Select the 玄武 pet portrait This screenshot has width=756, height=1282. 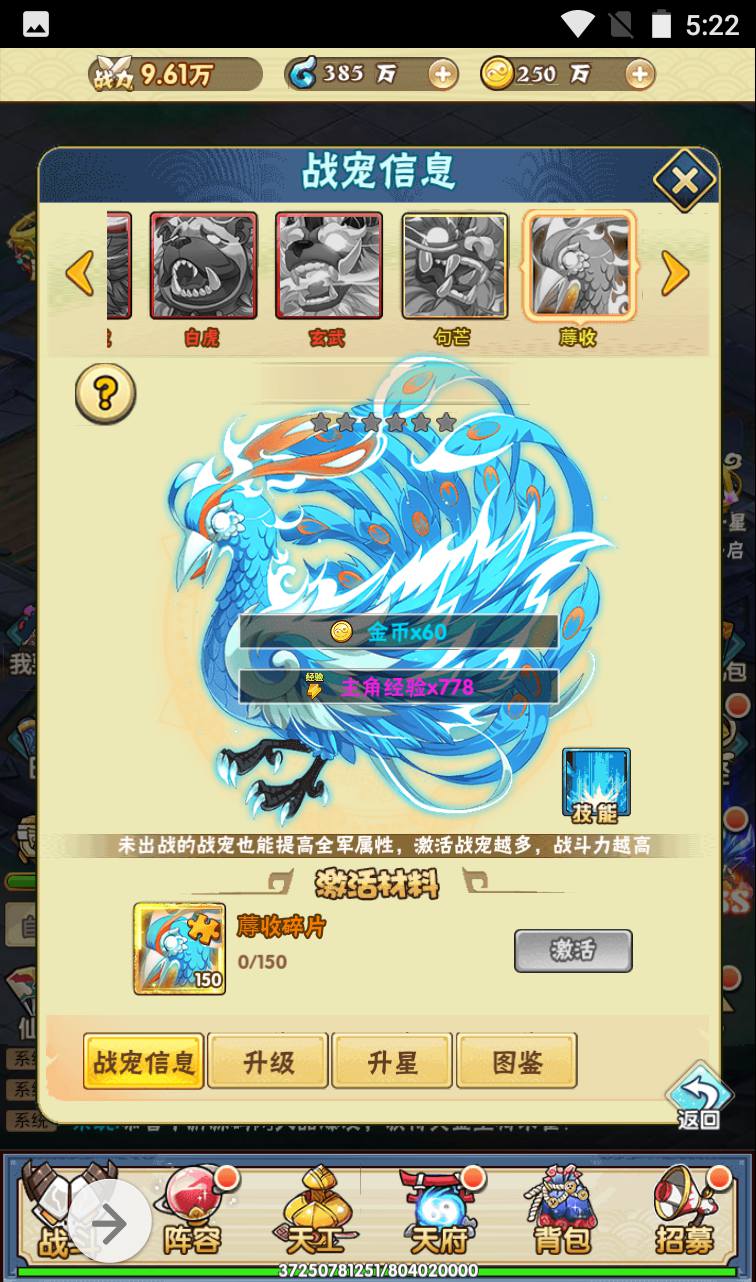click(329, 266)
